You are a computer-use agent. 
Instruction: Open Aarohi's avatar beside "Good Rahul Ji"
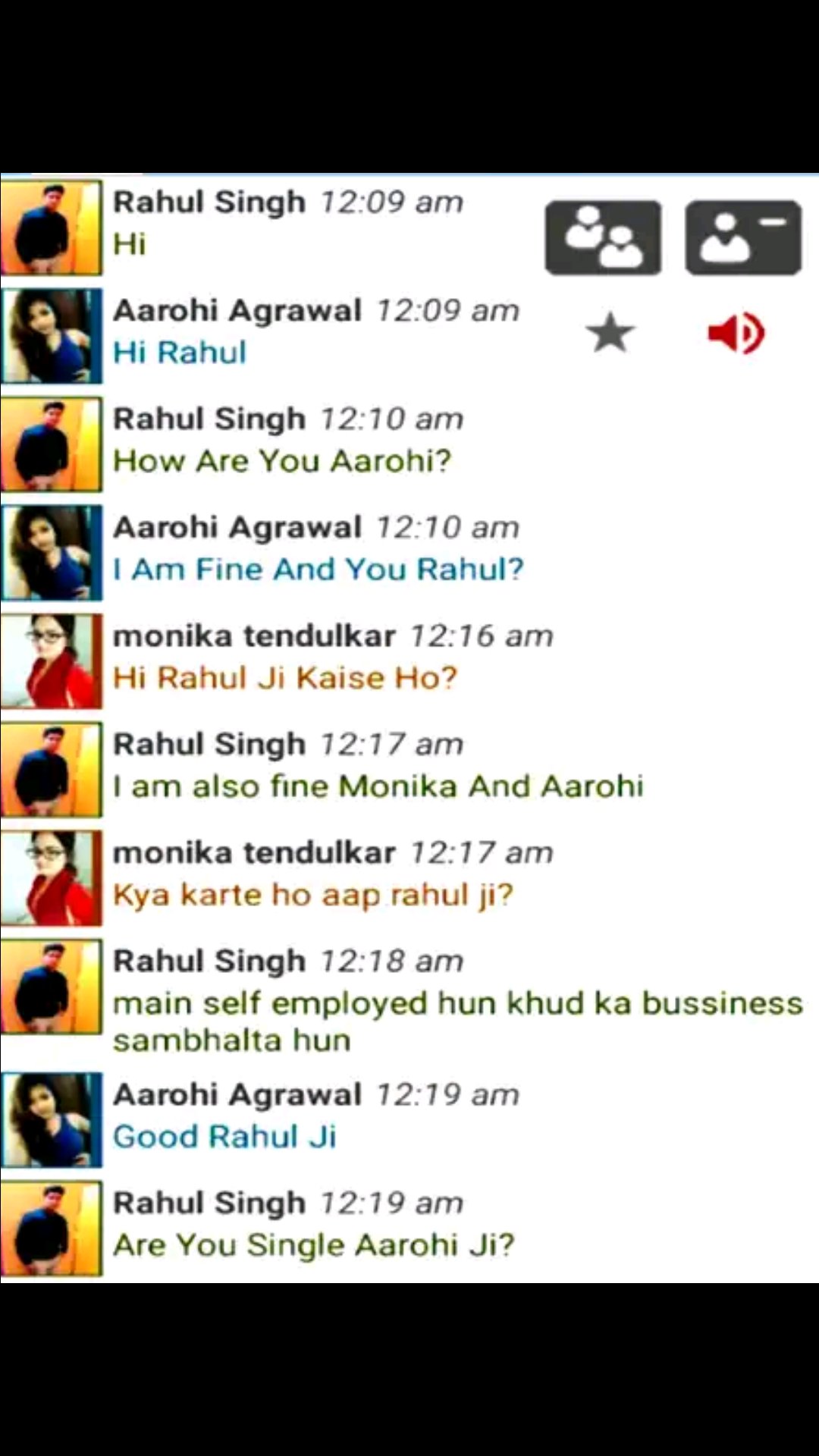[51, 1119]
